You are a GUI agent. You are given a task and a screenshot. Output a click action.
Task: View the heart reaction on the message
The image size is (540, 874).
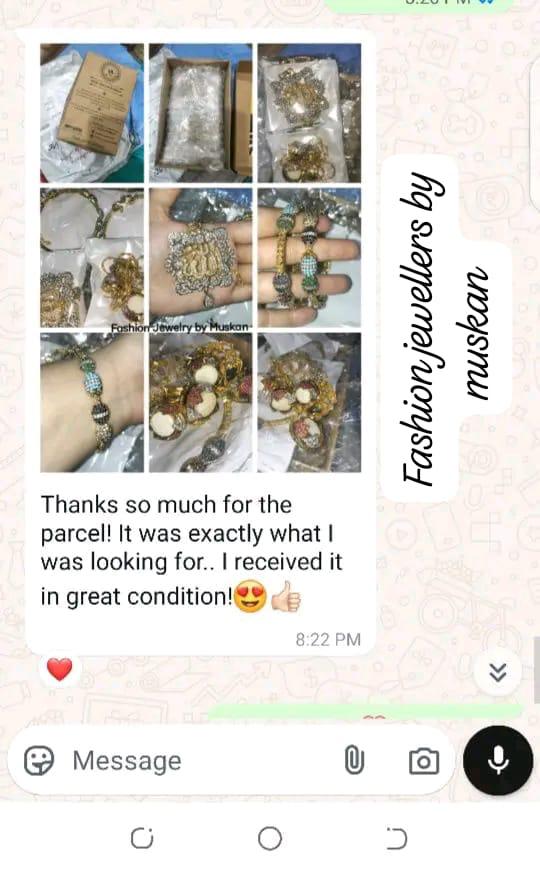tap(60, 669)
